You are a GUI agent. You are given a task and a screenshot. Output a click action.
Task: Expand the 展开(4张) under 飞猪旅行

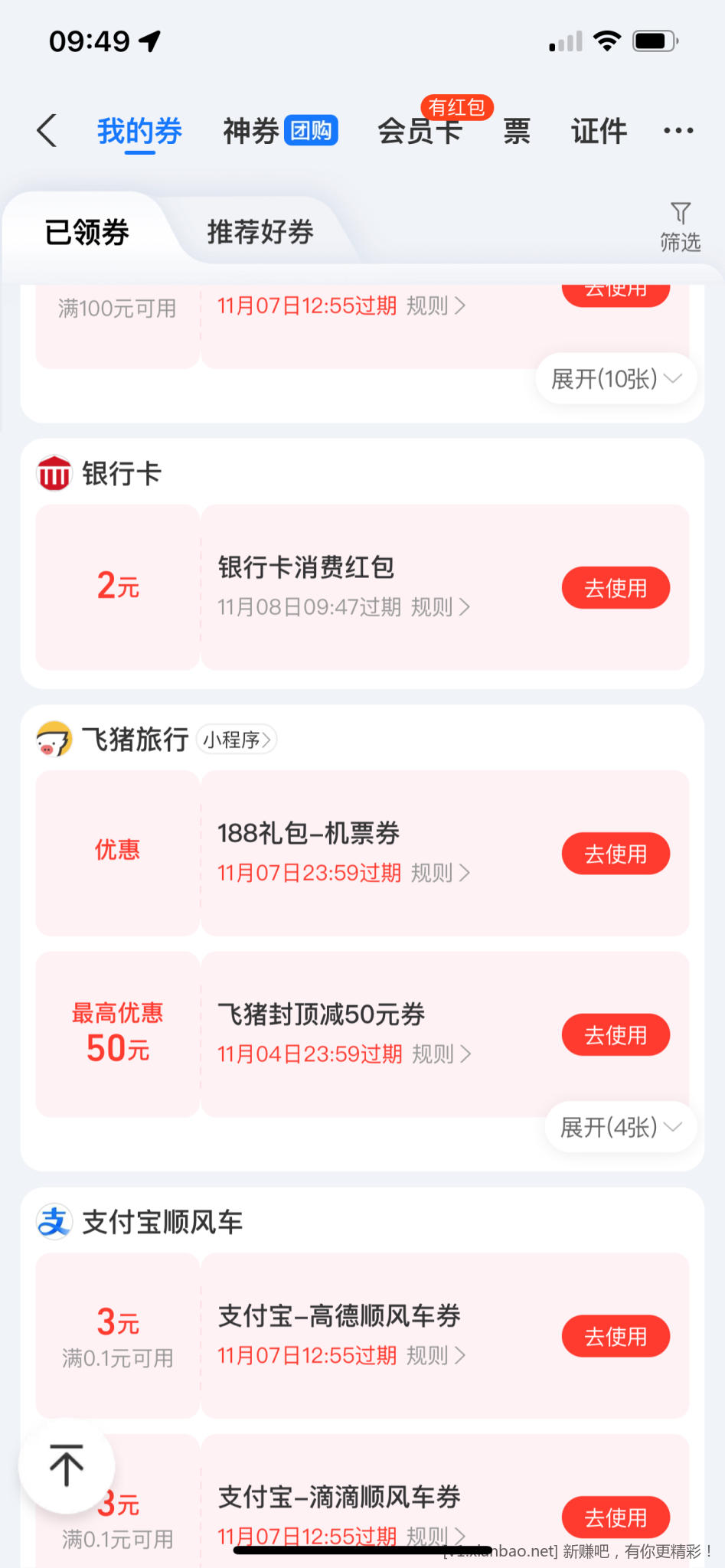pos(619,1126)
